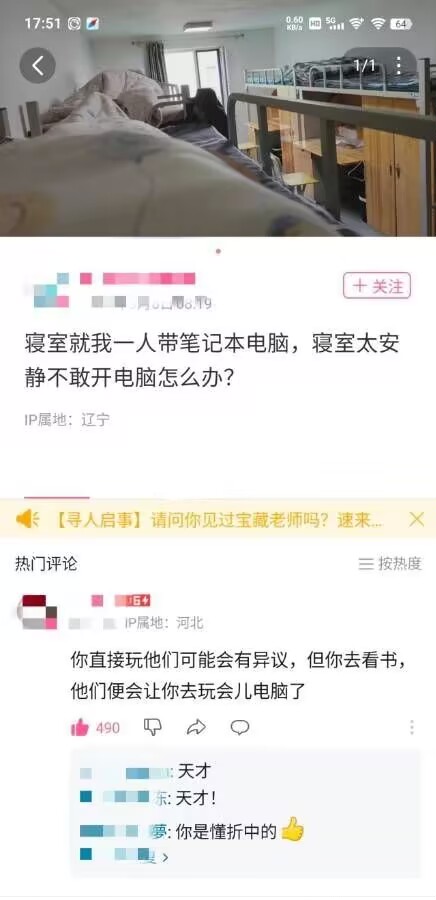Change comment sorting via 按热度

pos(390,564)
